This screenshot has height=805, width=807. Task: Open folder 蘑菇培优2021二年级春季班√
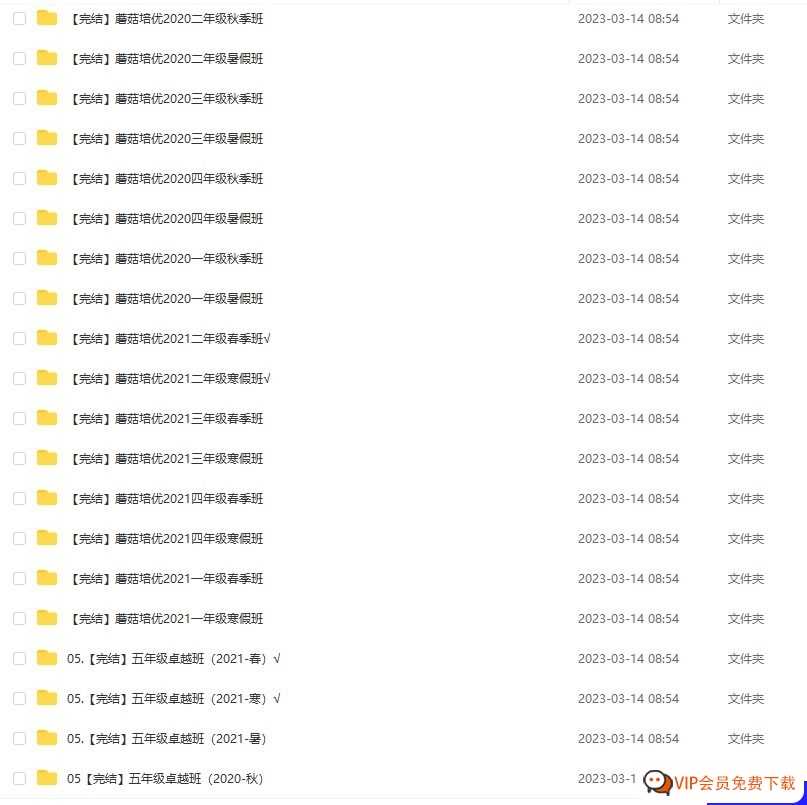pos(170,339)
